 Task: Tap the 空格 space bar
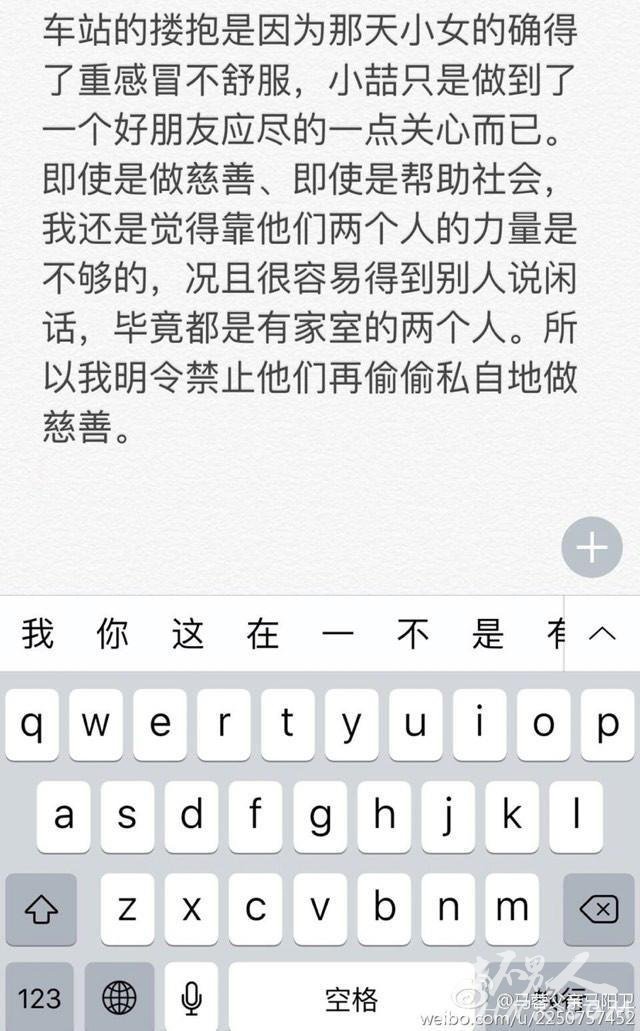(352, 997)
